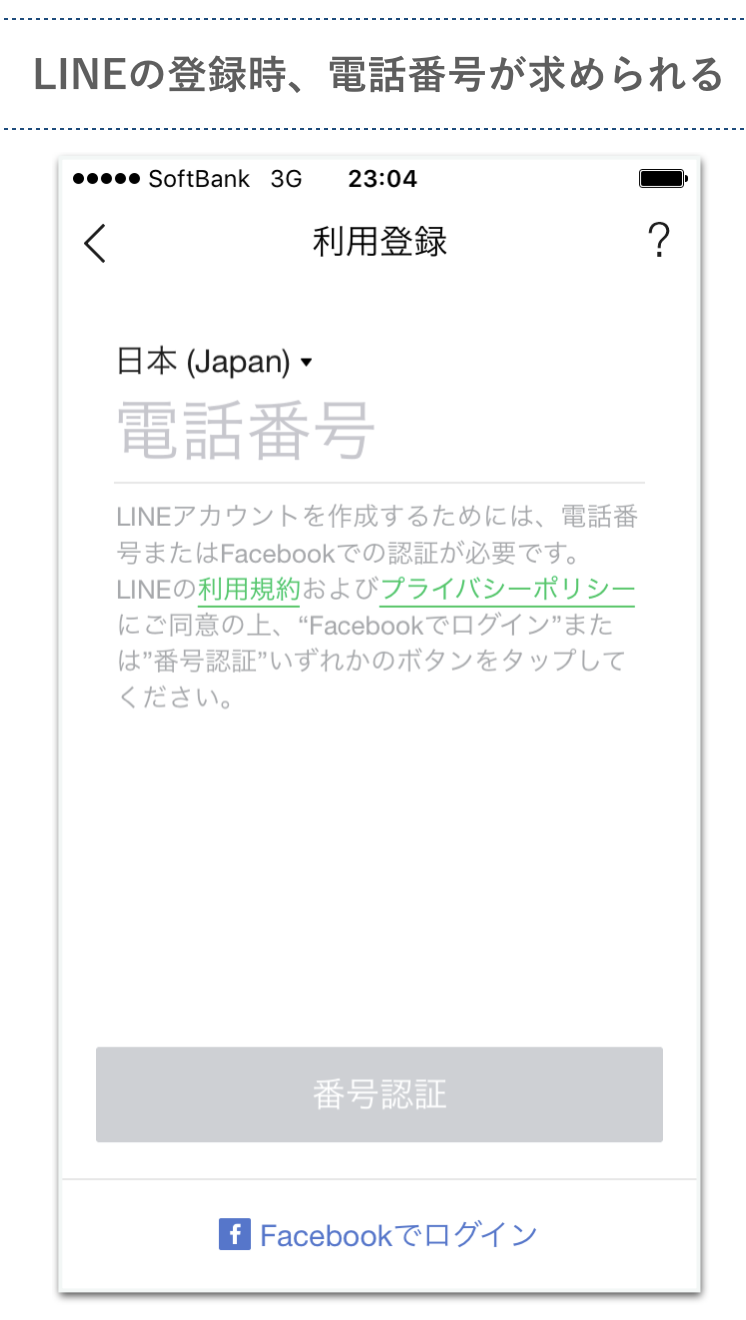
Task: Click the signal strength dots
Action: [105, 178]
